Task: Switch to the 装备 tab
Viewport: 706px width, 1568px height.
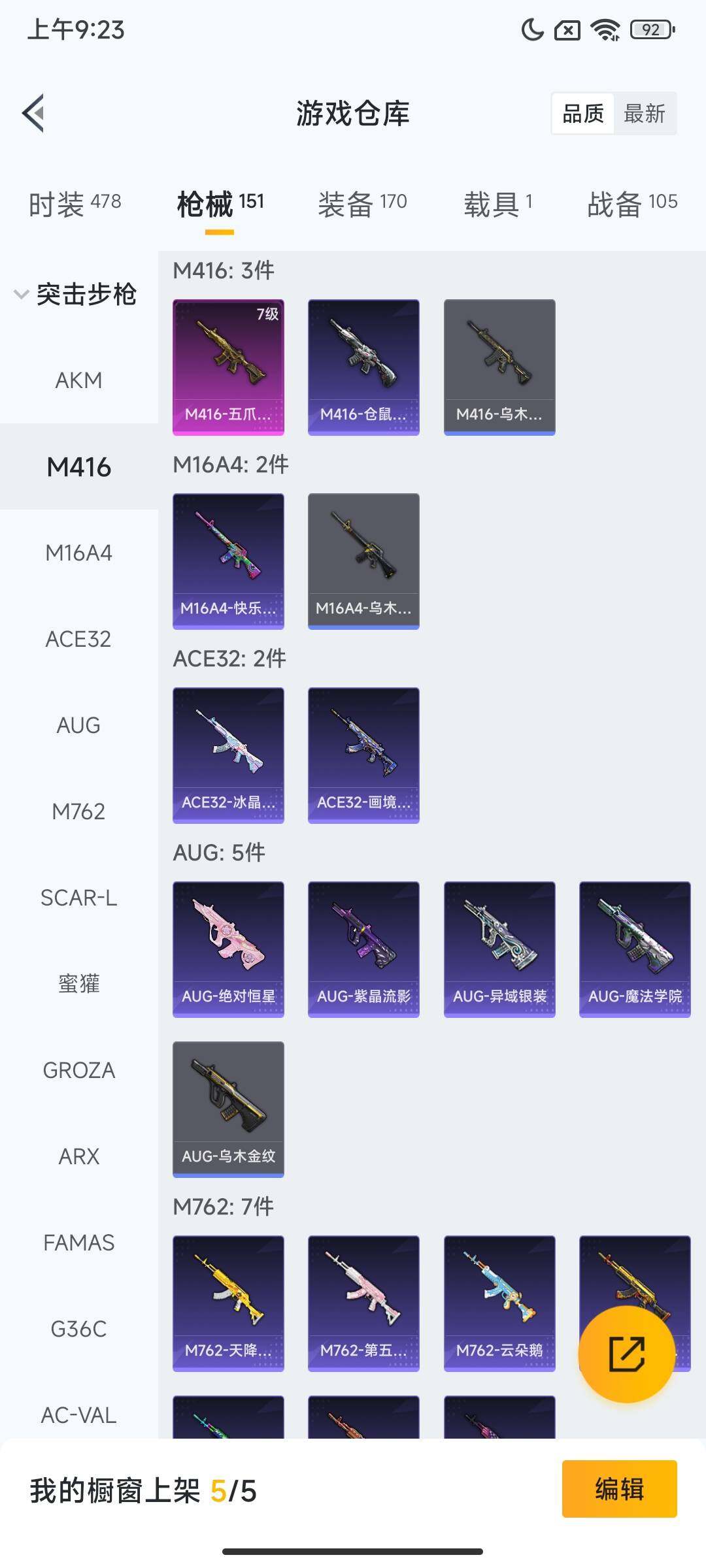Action: (x=362, y=204)
